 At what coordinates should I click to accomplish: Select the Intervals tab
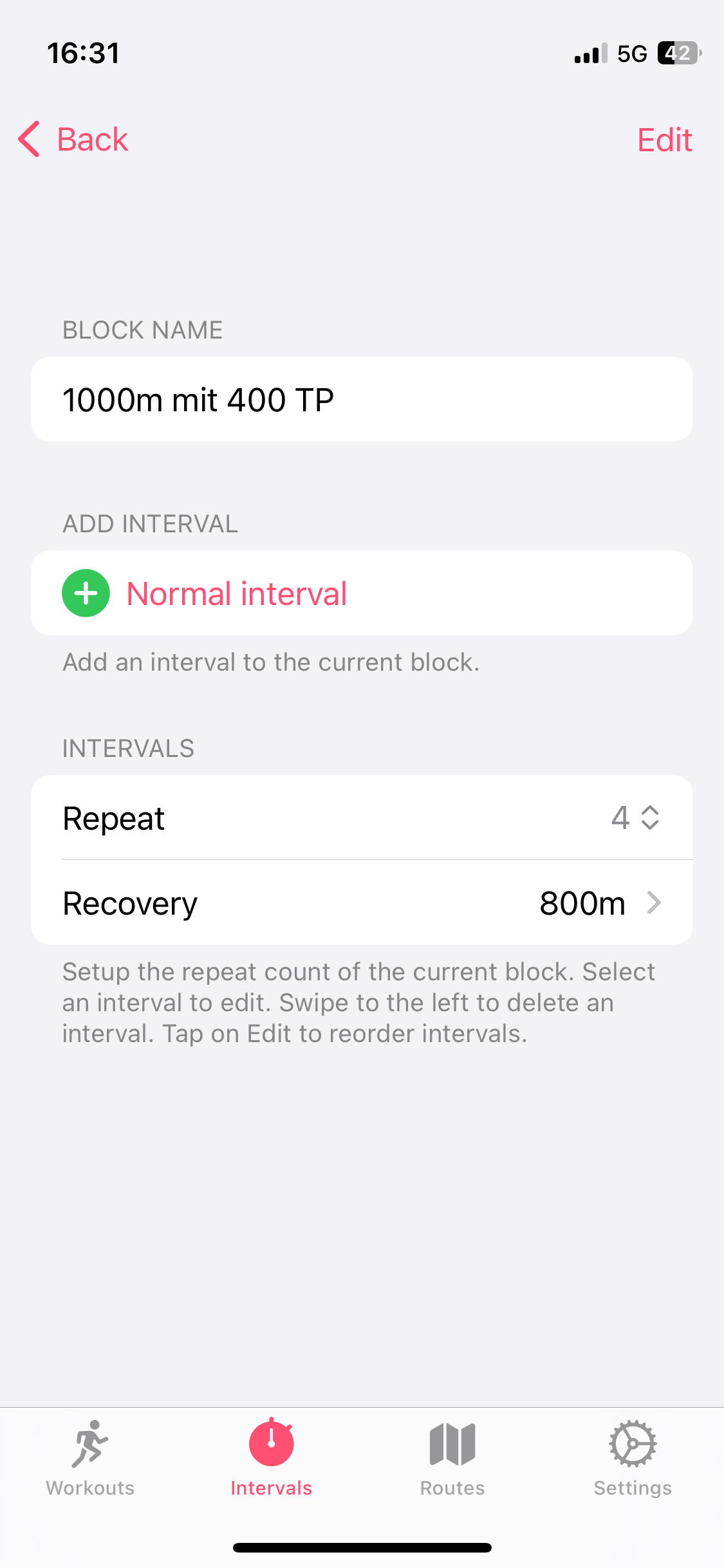[271, 1458]
